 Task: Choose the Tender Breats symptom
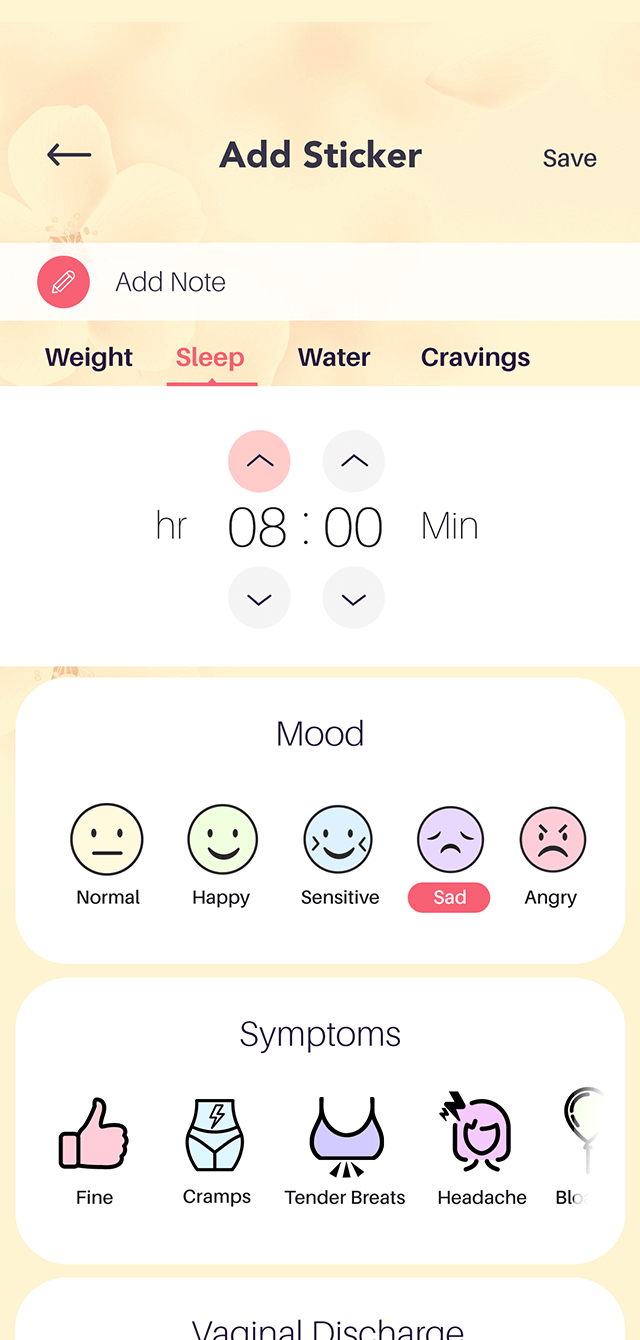pos(345,1152)
